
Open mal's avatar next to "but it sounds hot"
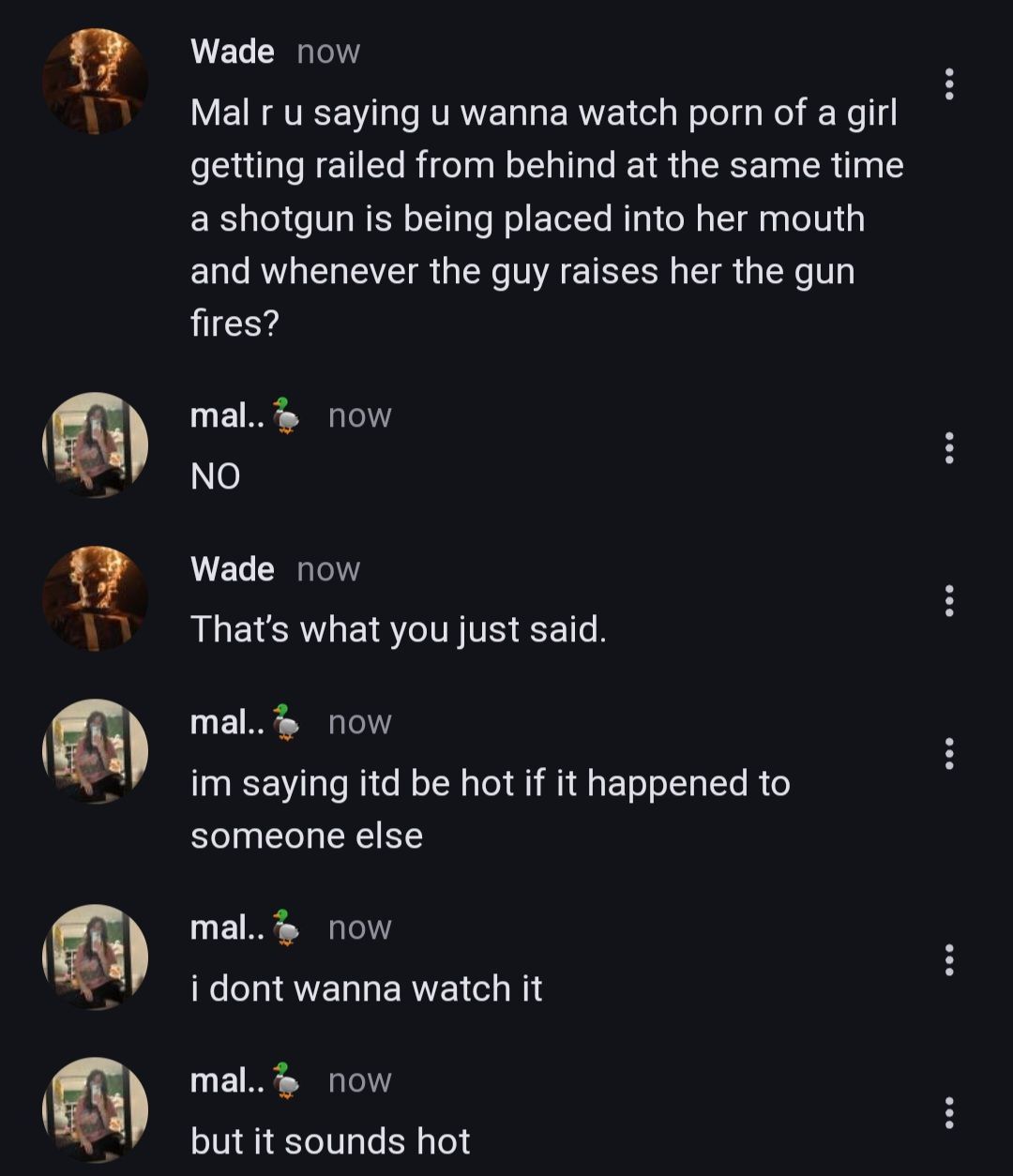coord(95,1110)
